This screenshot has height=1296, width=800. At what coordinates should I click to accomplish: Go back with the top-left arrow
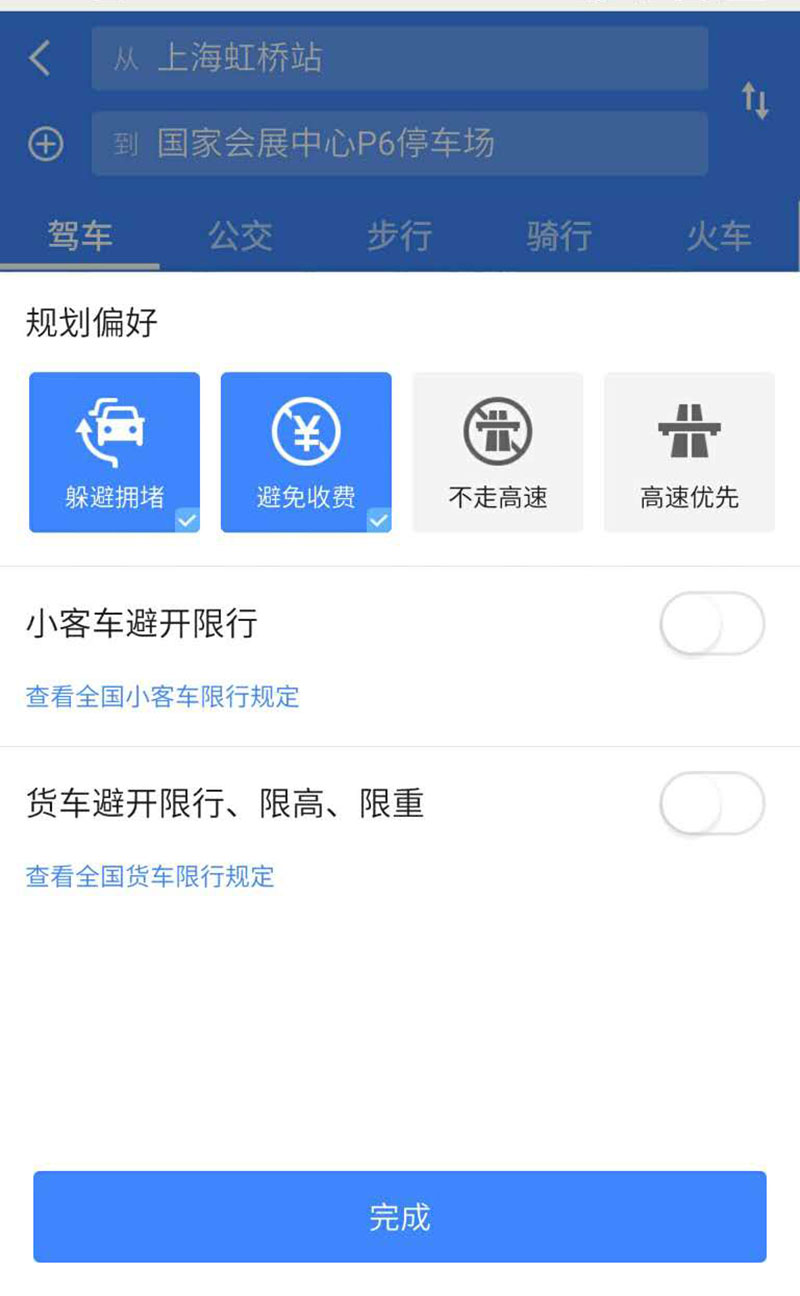click(x=40, y=58)
